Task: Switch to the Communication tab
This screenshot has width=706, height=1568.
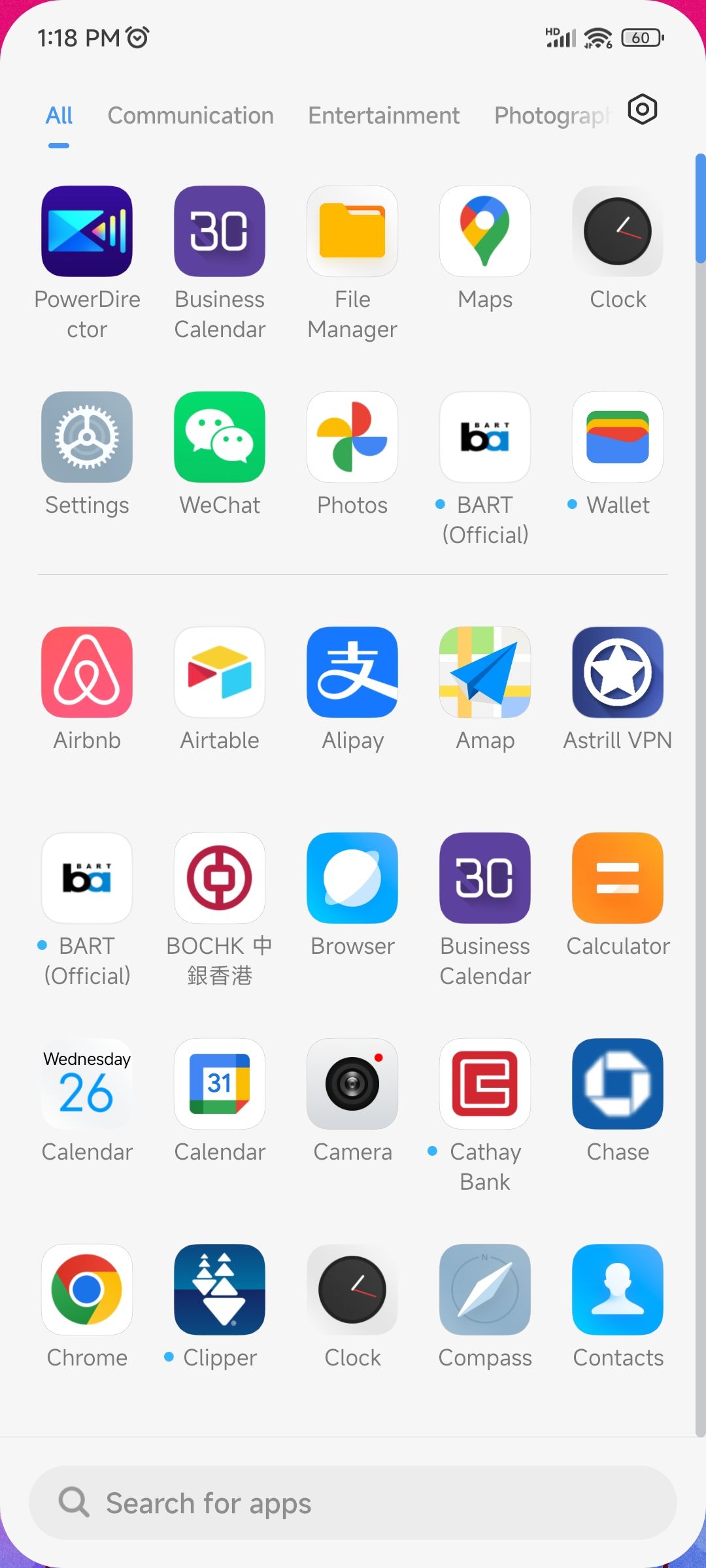Action: point(190,116)
